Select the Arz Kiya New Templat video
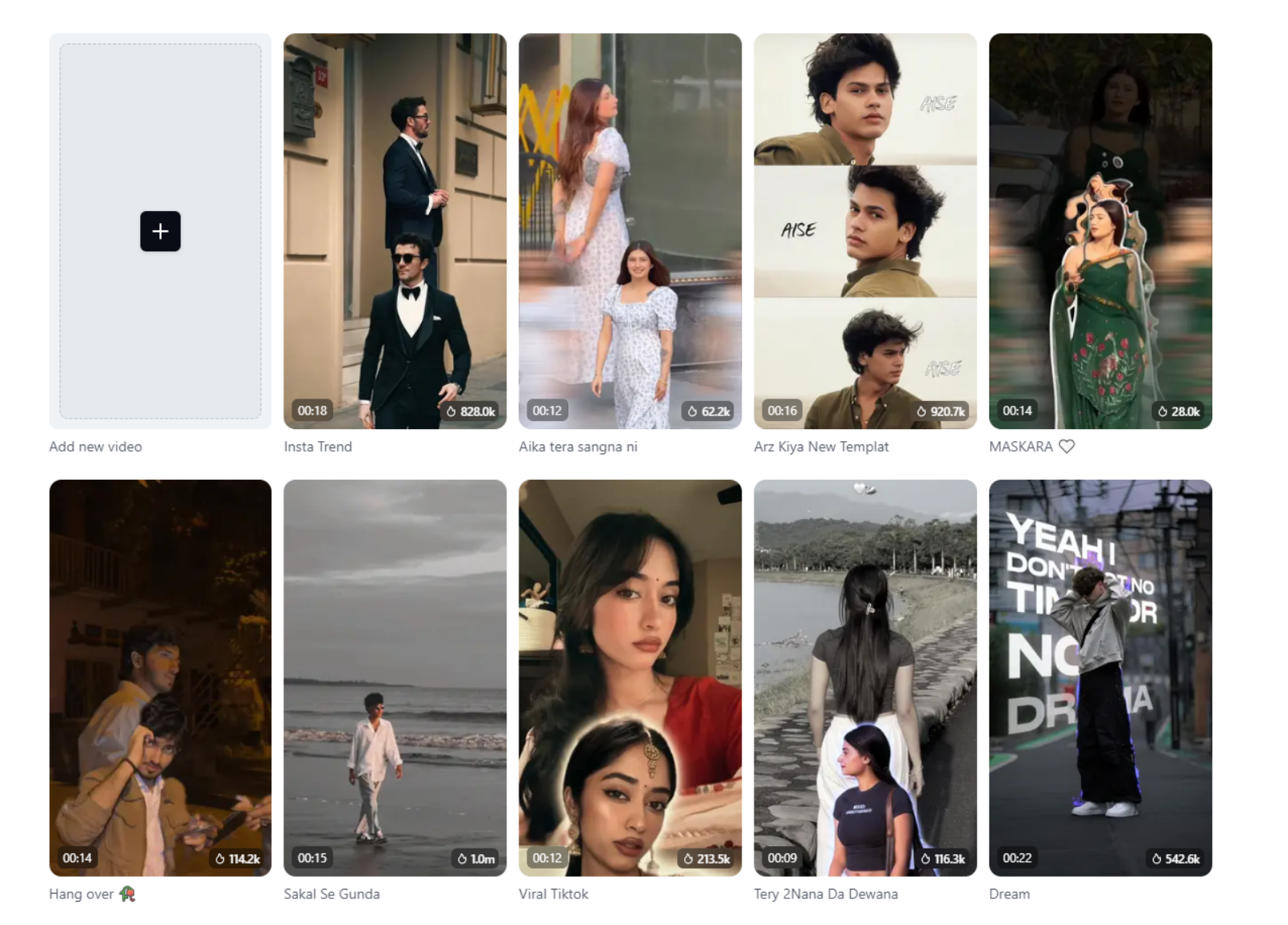Image resolution: width=1288 pixels, height=925 pixels. (x=865, y=231)
